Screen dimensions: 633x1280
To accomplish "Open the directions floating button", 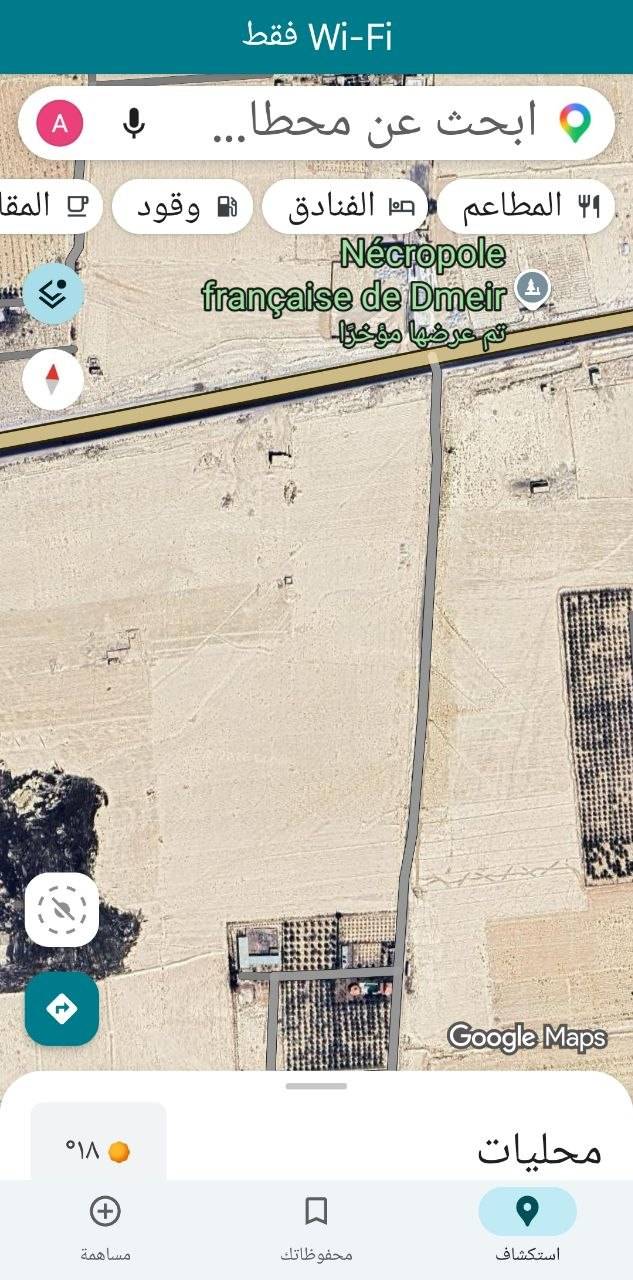I will (62, 1009).
